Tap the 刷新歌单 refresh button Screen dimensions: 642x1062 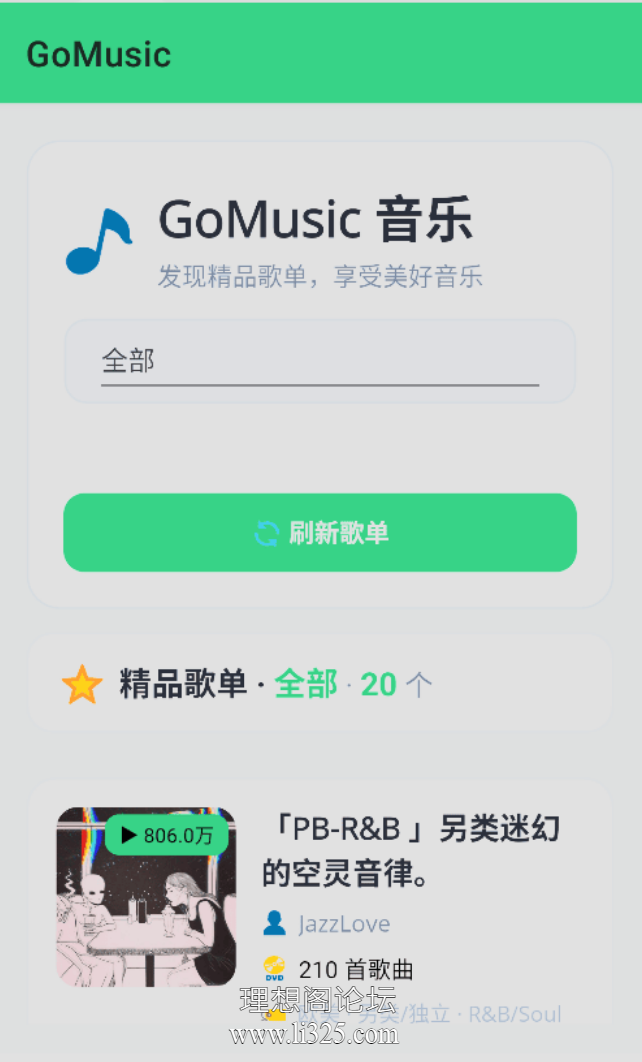click(320, 532)
